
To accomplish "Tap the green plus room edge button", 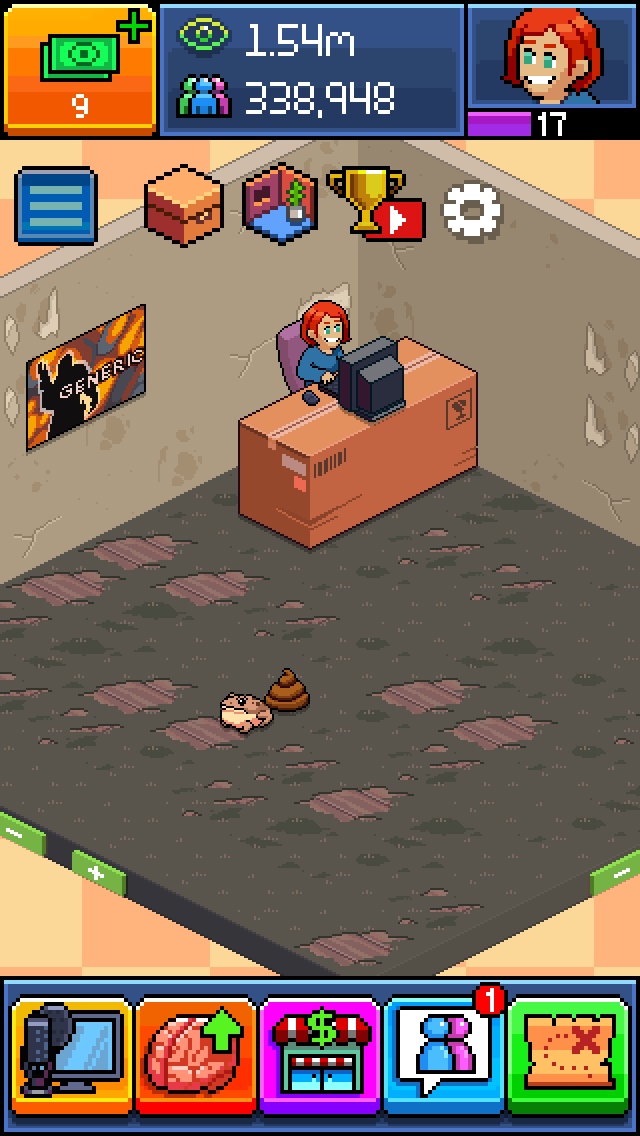I will click(97, 873).
